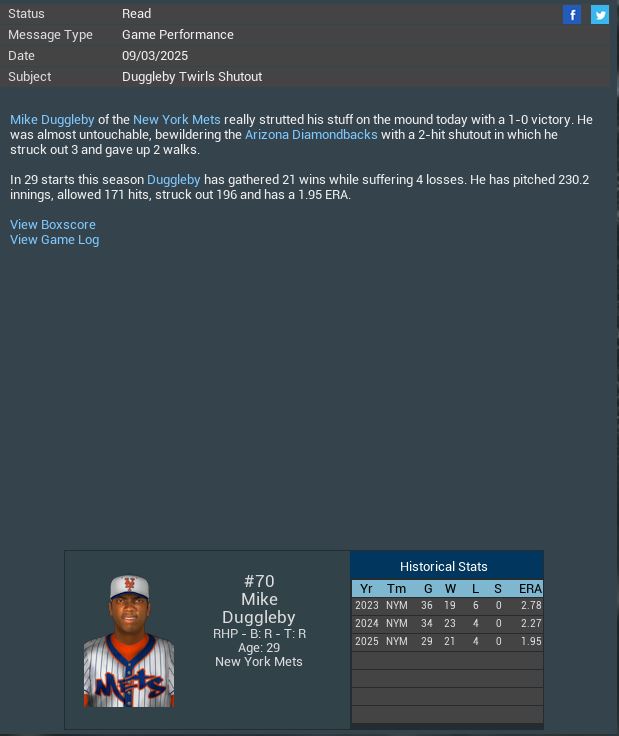Screen dimensions: 619x736
Task: Open Mike Duggleby's player link
Action: click(x=52, y=120)
